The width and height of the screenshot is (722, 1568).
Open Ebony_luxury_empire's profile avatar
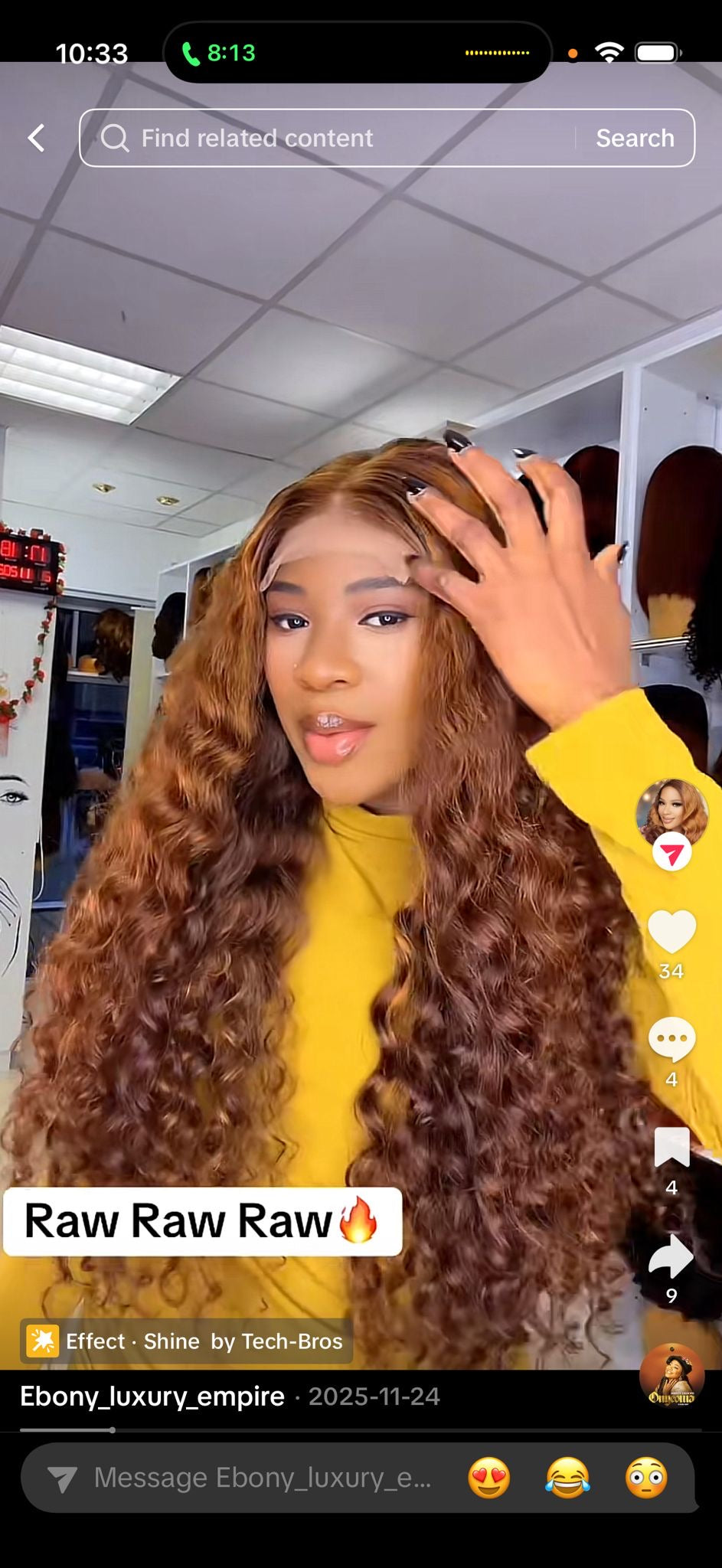coord(671,815)
